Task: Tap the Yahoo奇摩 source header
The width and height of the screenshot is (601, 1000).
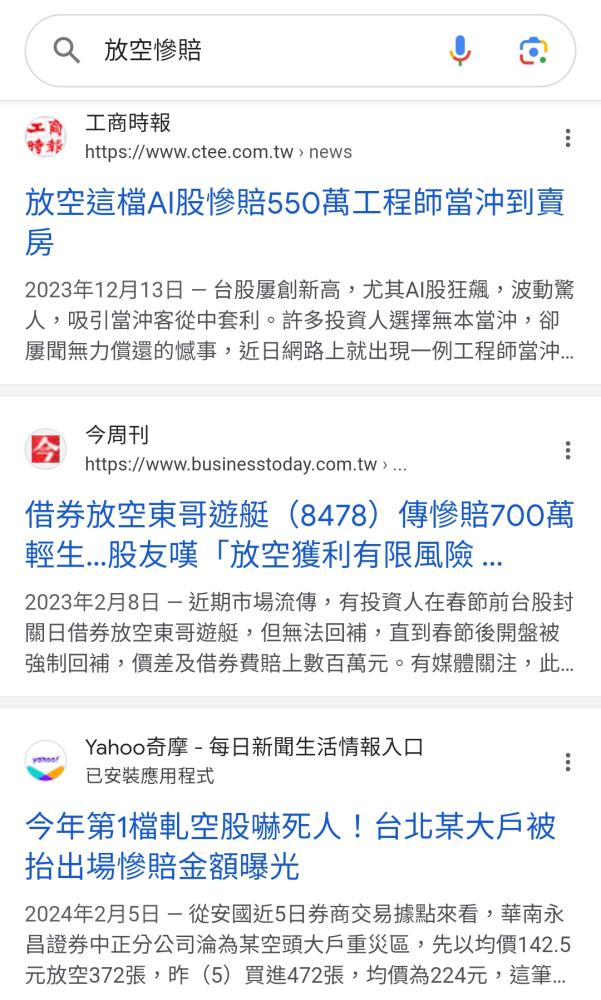Action: click(254, 761)
